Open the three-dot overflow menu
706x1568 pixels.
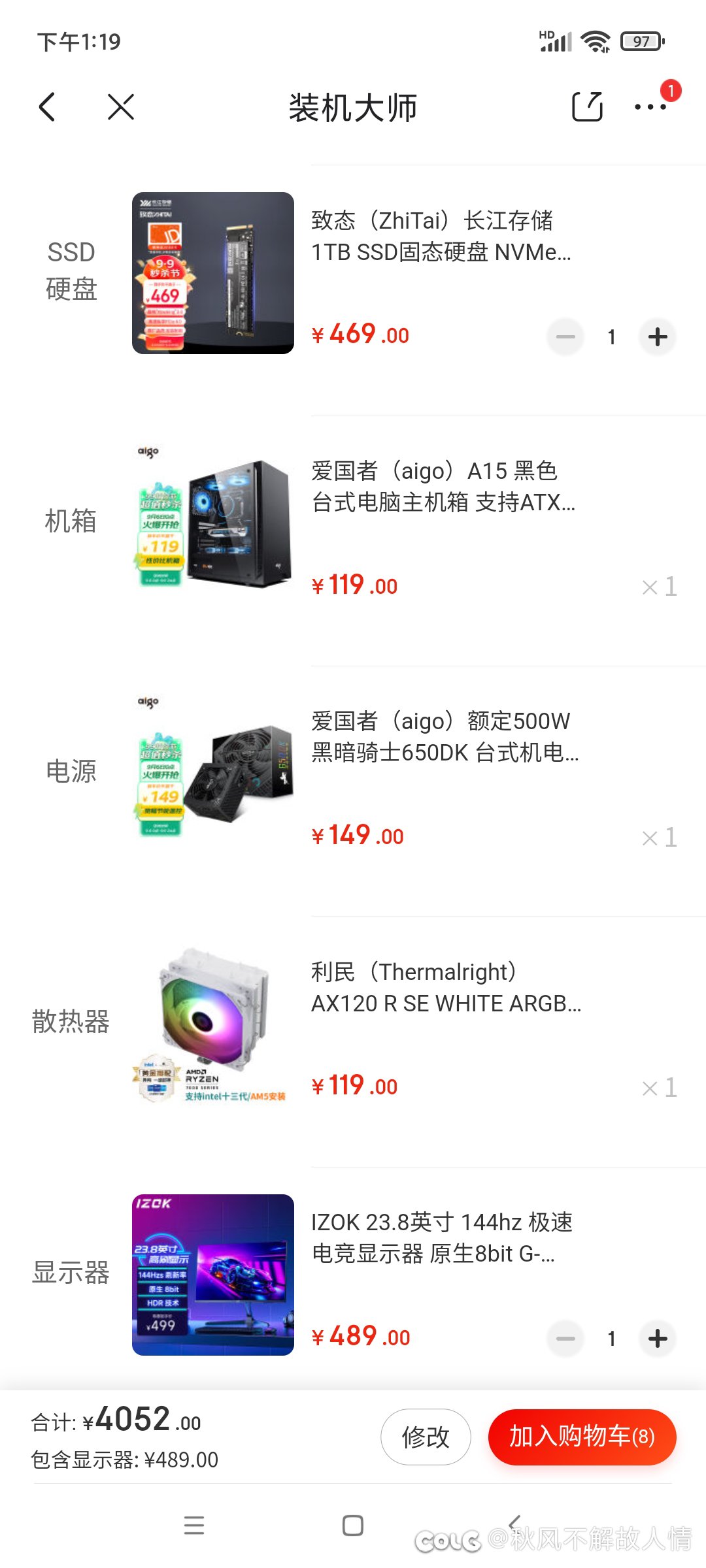coord(650,107)
